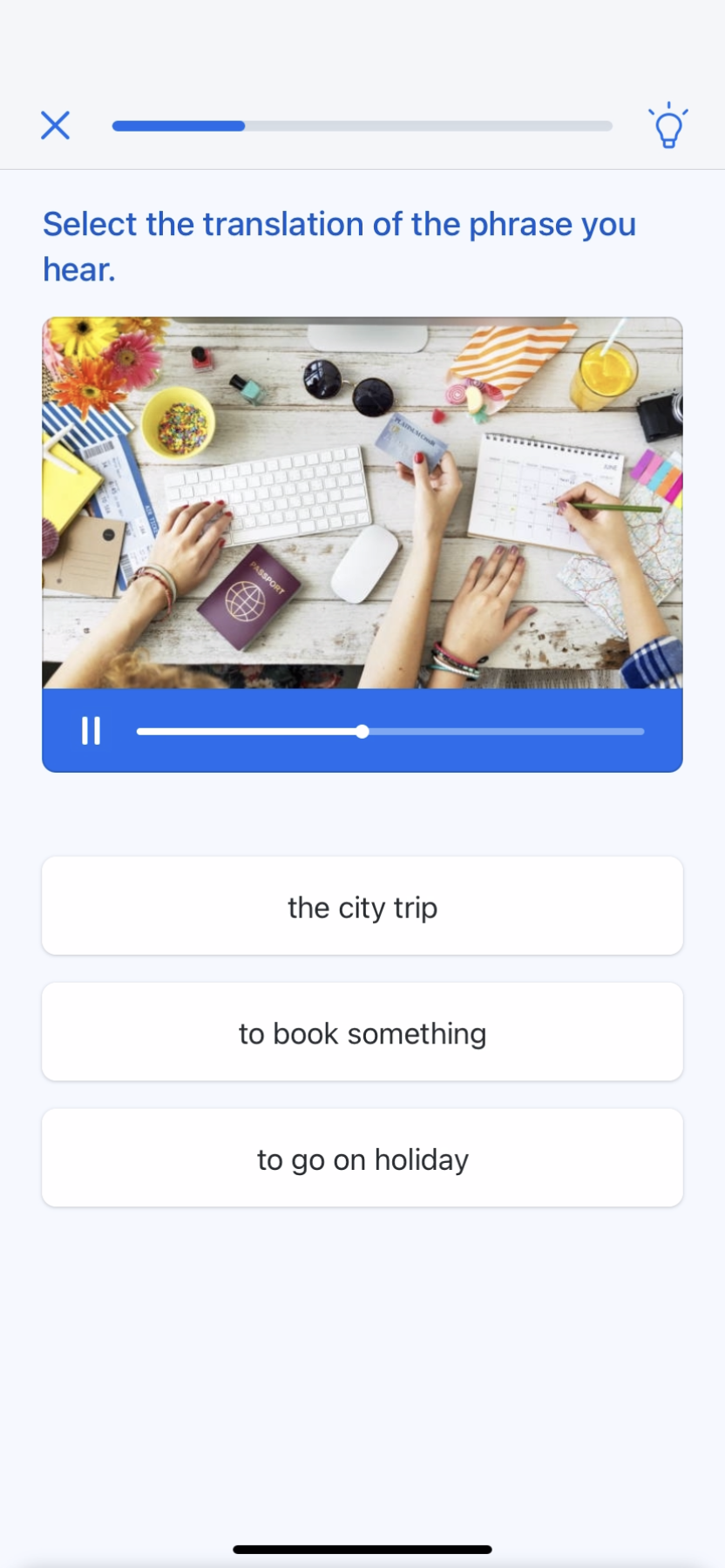The height and width of the screenshot is (1568, 725).
Task: Select the answer "the city trip"
Action: click(x=362, y=906)
